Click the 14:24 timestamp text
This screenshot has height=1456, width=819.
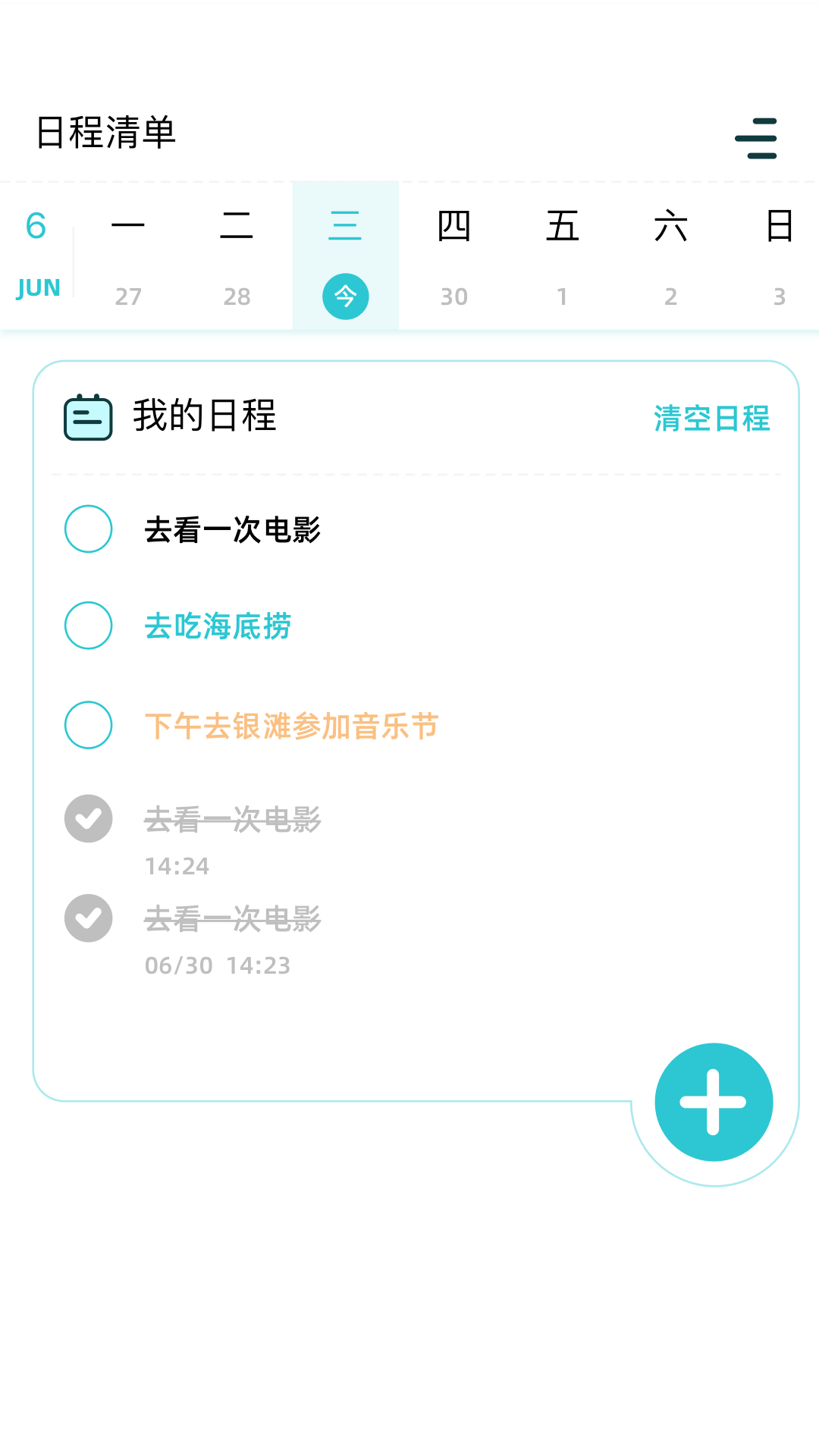tap(177, 866)
